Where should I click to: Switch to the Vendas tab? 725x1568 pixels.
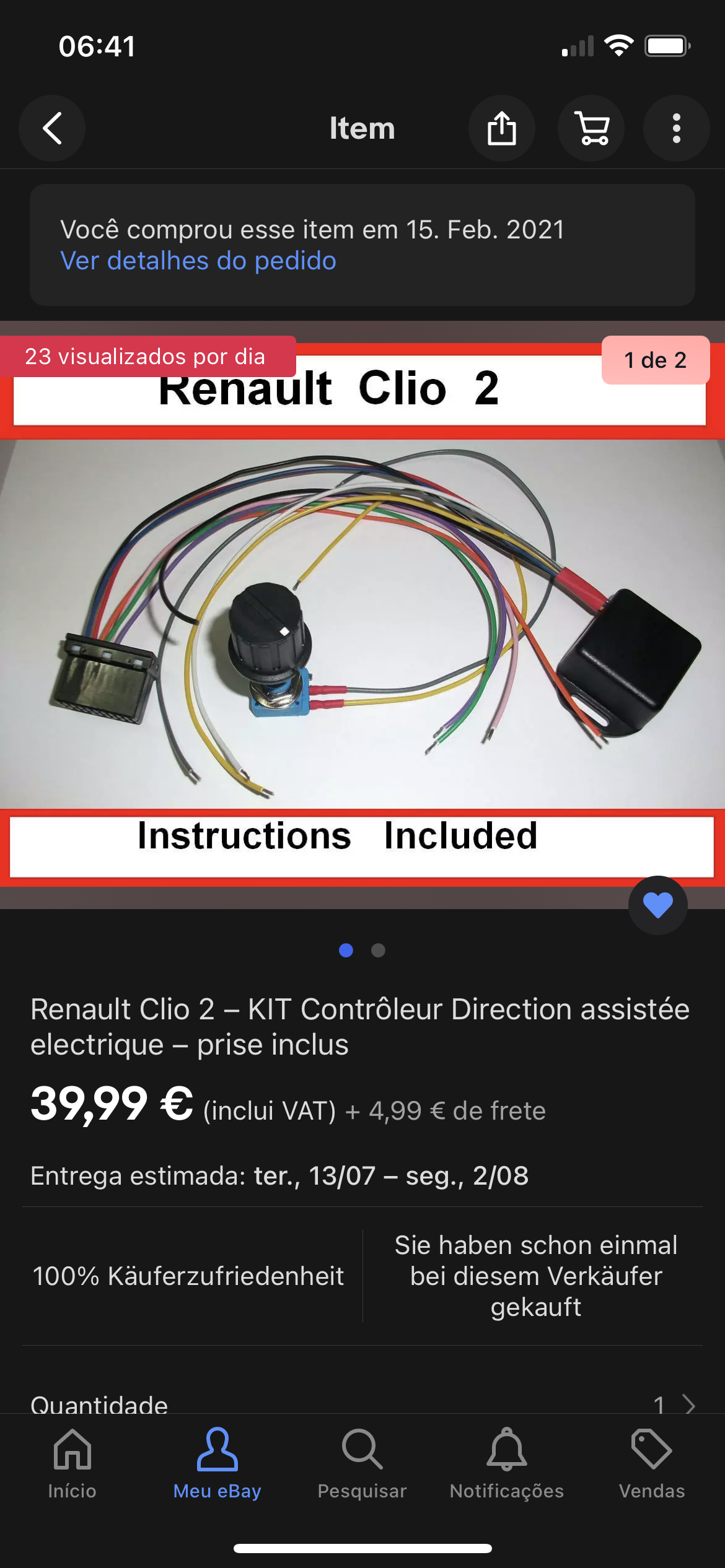tap(652, 1465)
